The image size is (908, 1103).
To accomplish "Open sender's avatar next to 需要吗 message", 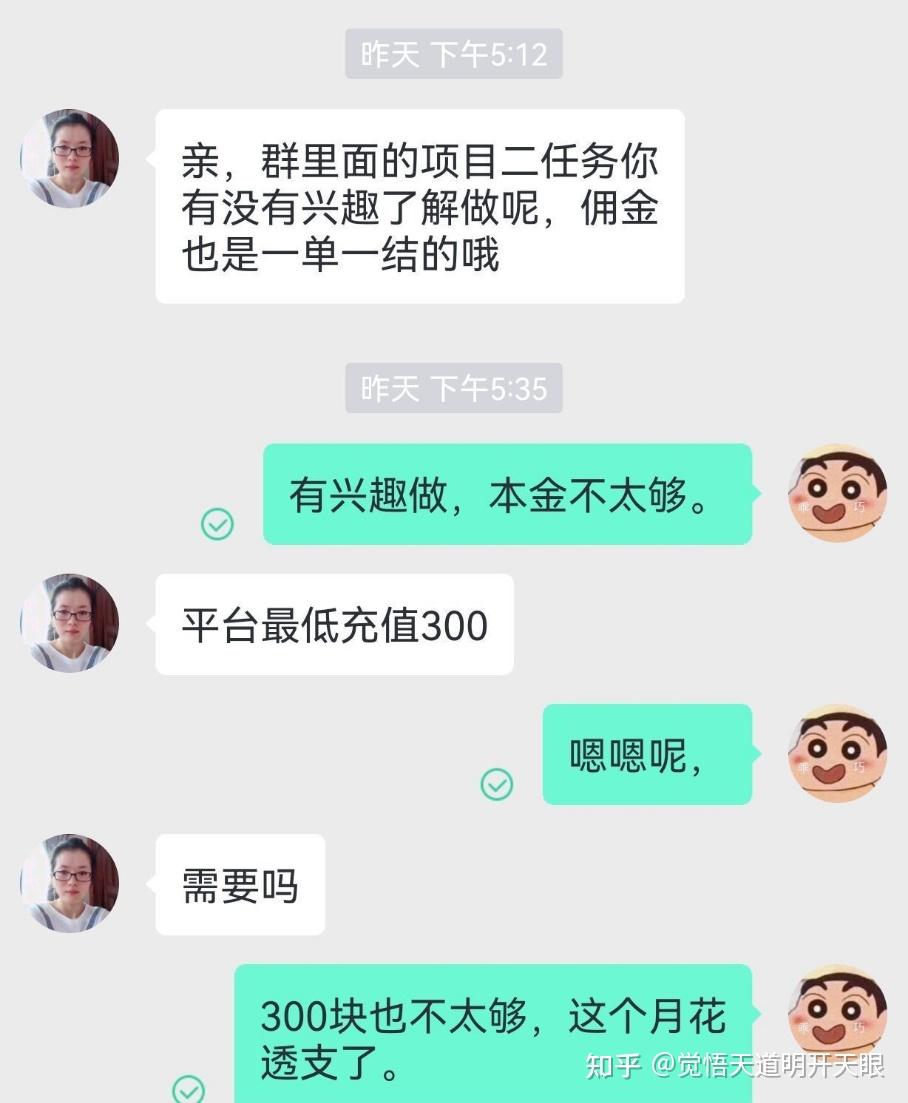I will tap(69, 883).
